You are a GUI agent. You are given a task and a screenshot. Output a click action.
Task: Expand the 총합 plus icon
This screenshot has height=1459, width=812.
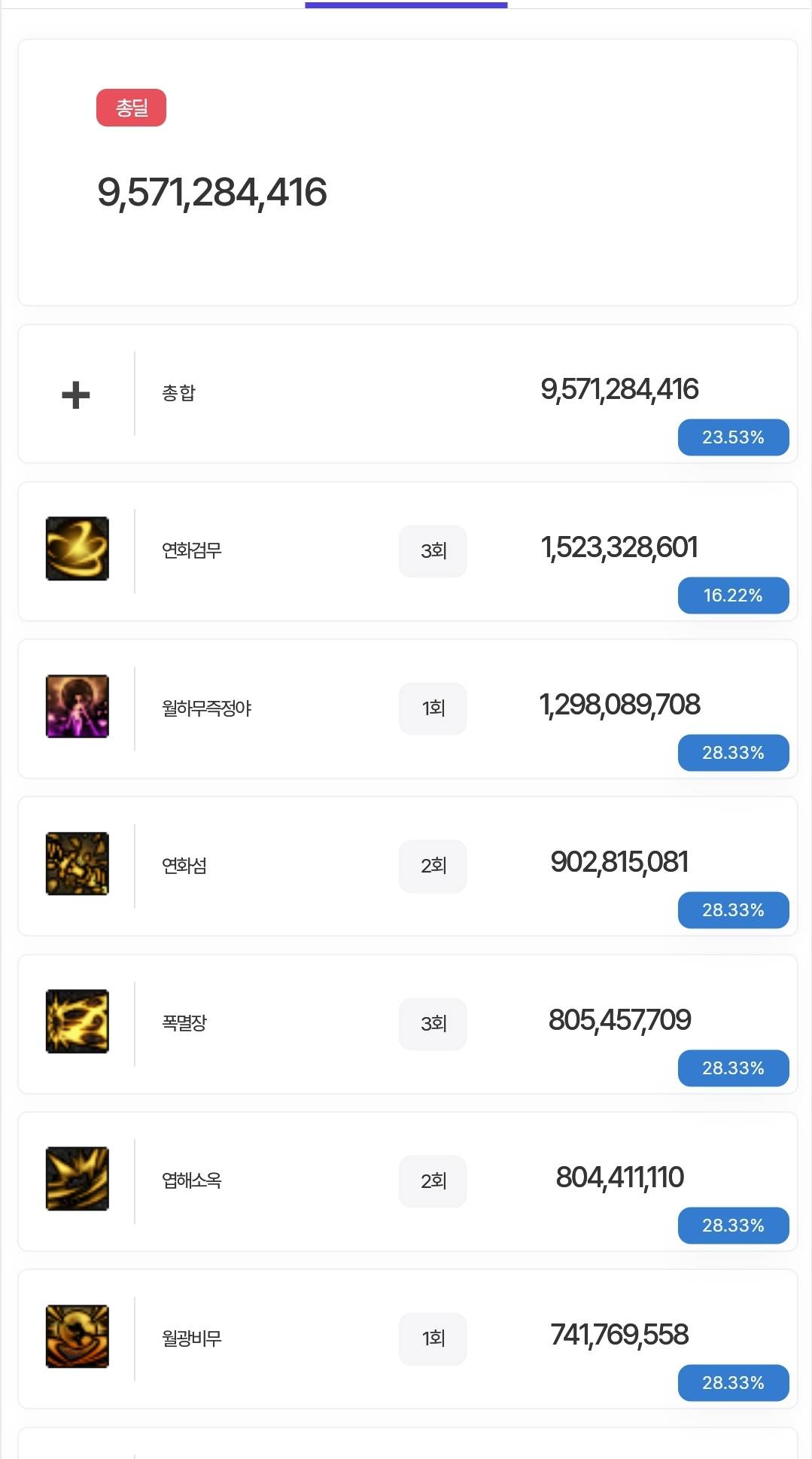pos(76,394)
